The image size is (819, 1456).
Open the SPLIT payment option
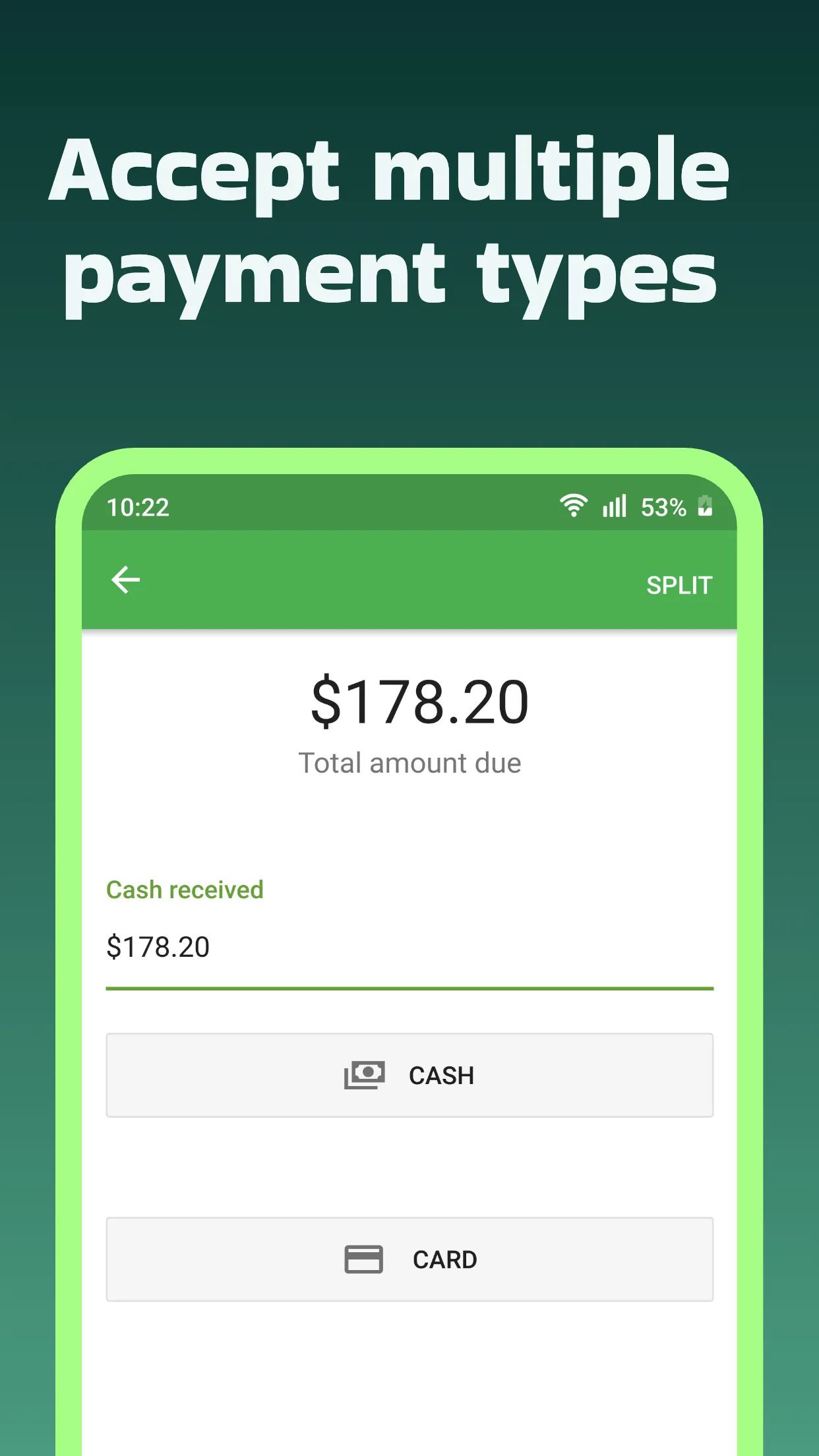679,584
